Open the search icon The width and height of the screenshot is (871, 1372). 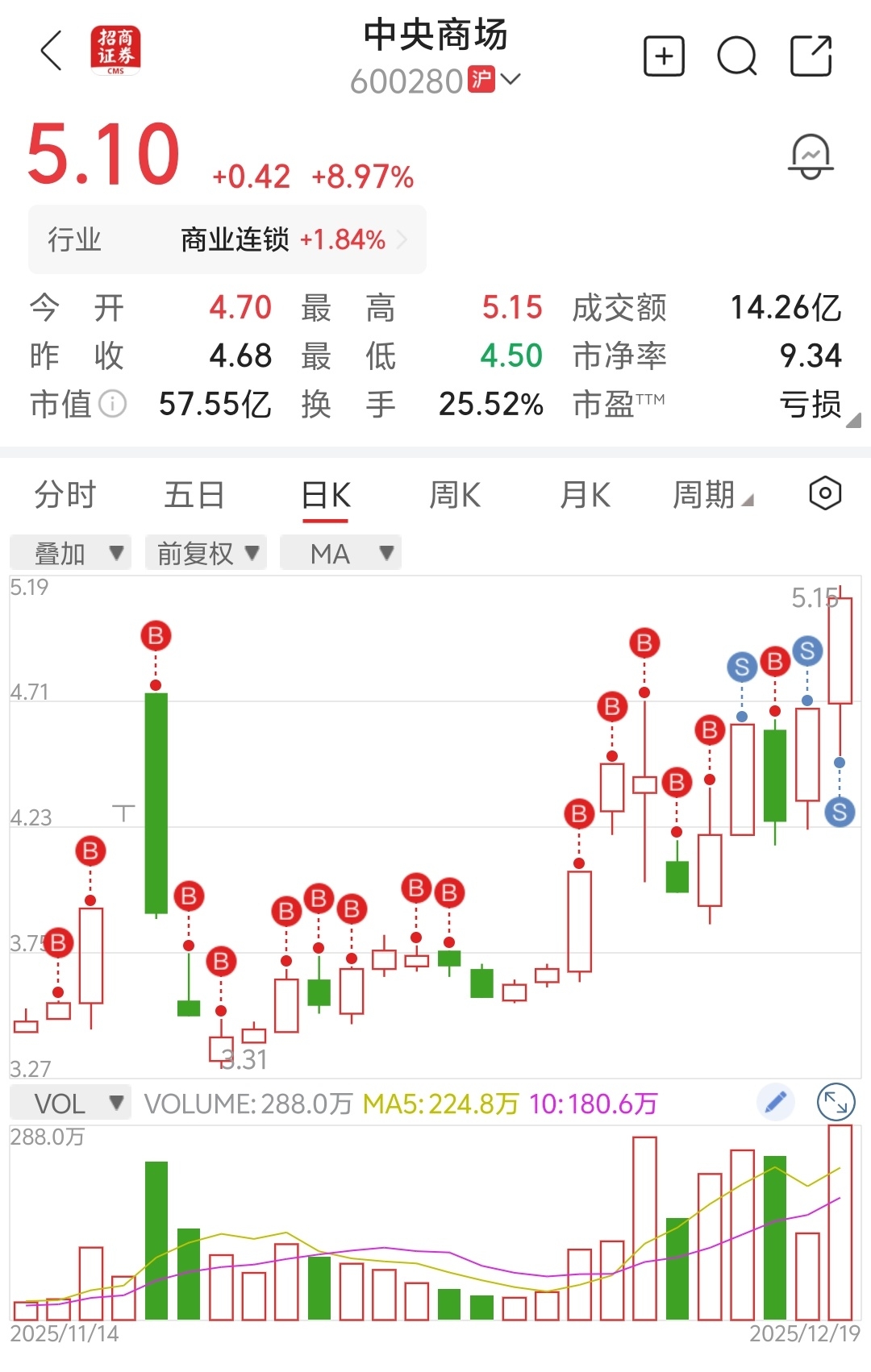[737, 56]
